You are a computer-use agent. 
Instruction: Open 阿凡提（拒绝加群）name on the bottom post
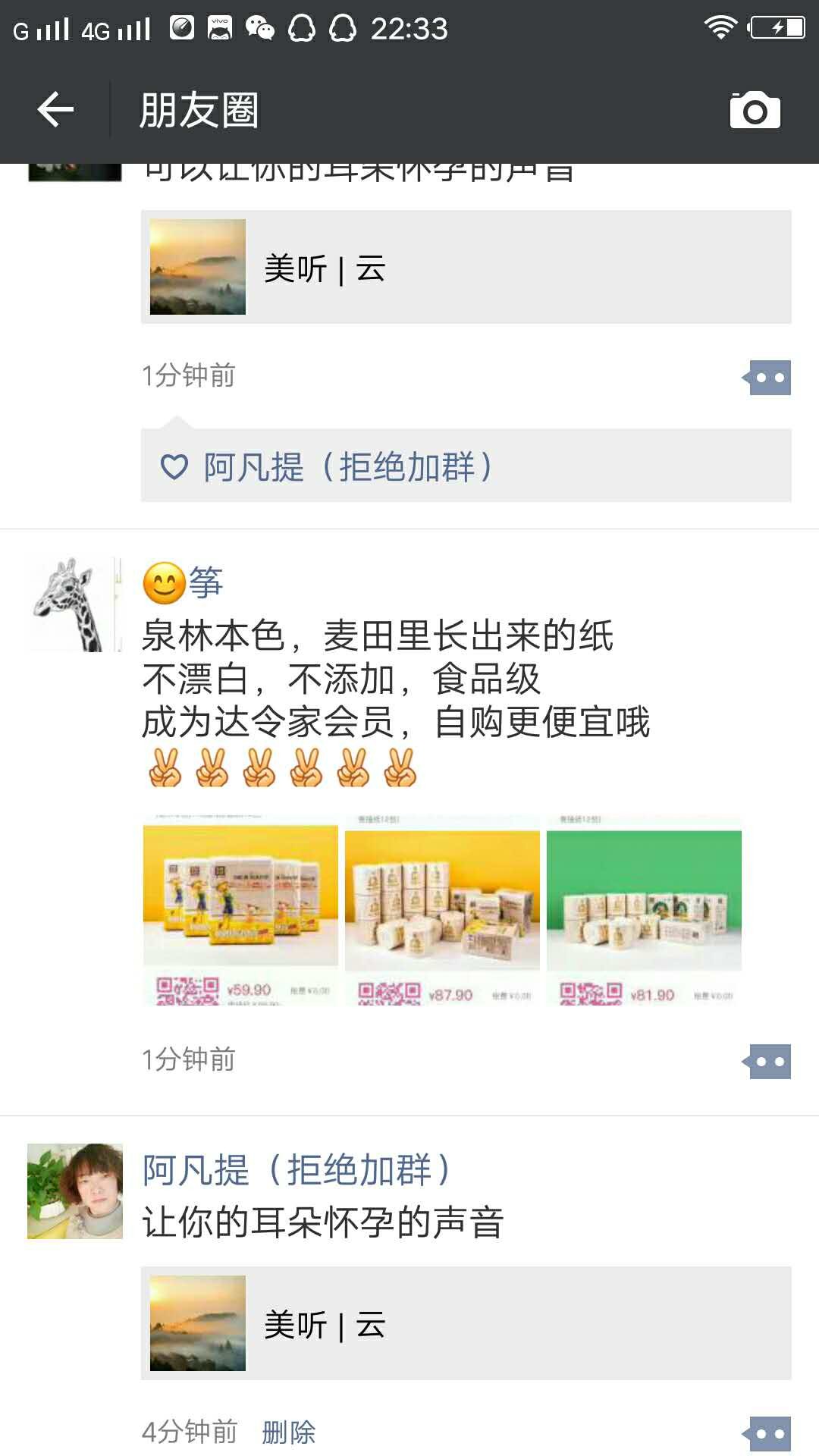[x=297, y=1169]
